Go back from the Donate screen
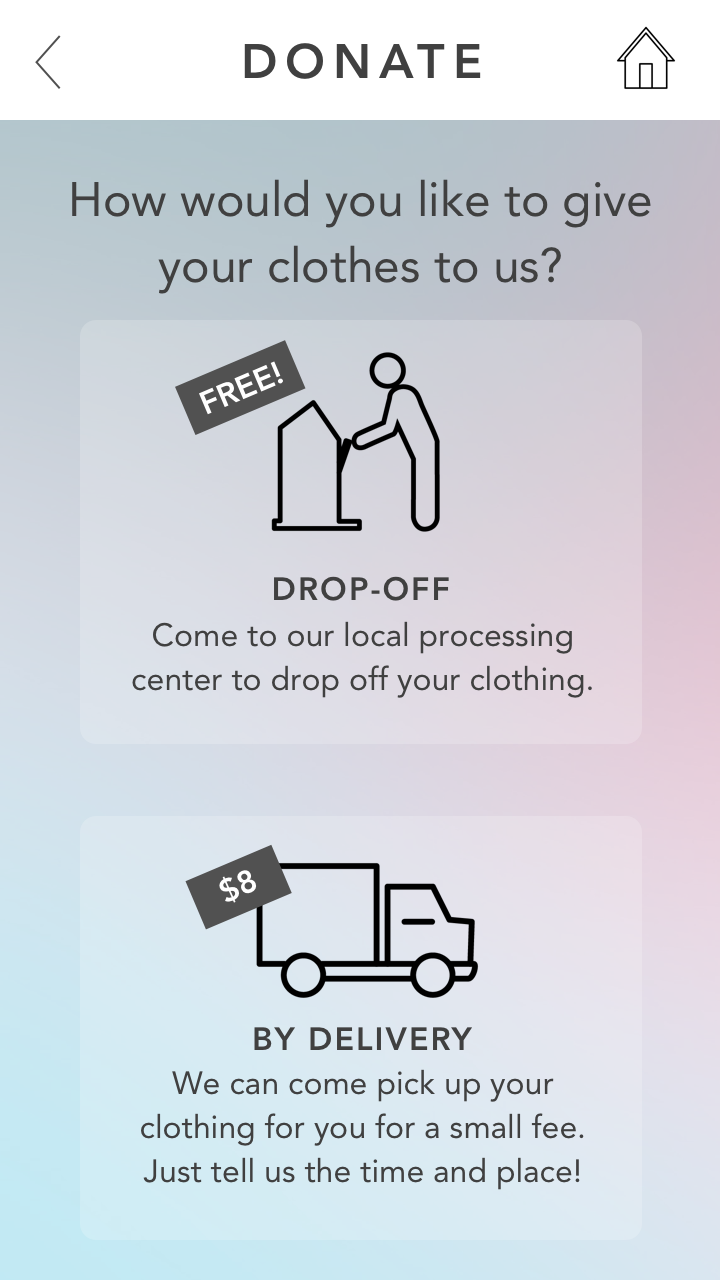 tap(48, 61)
